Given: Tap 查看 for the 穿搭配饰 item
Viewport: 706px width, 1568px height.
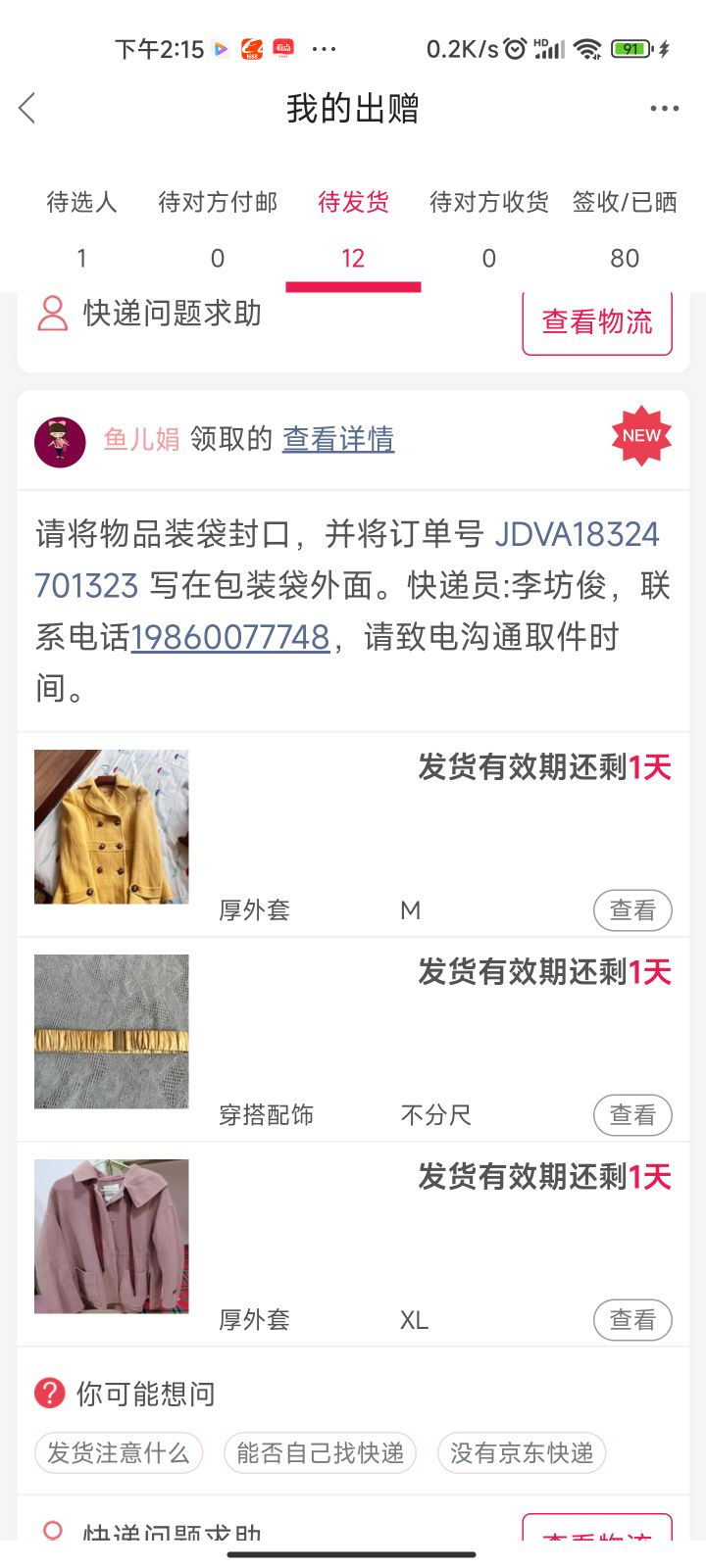Looking at the screenshot, I should pyautogui.click(x=632, y=1115).
